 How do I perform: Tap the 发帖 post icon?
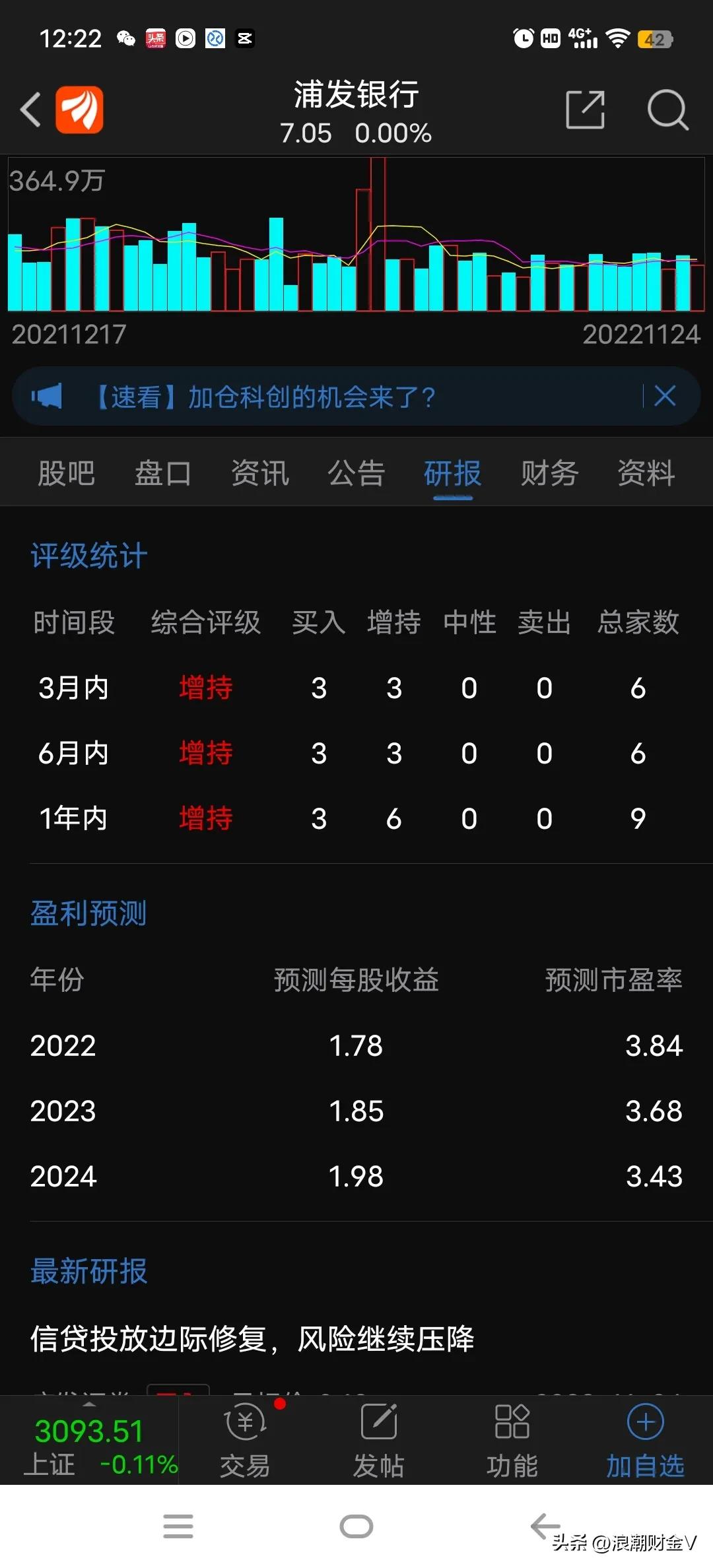pyautogui.click(x=378, y=1439)
